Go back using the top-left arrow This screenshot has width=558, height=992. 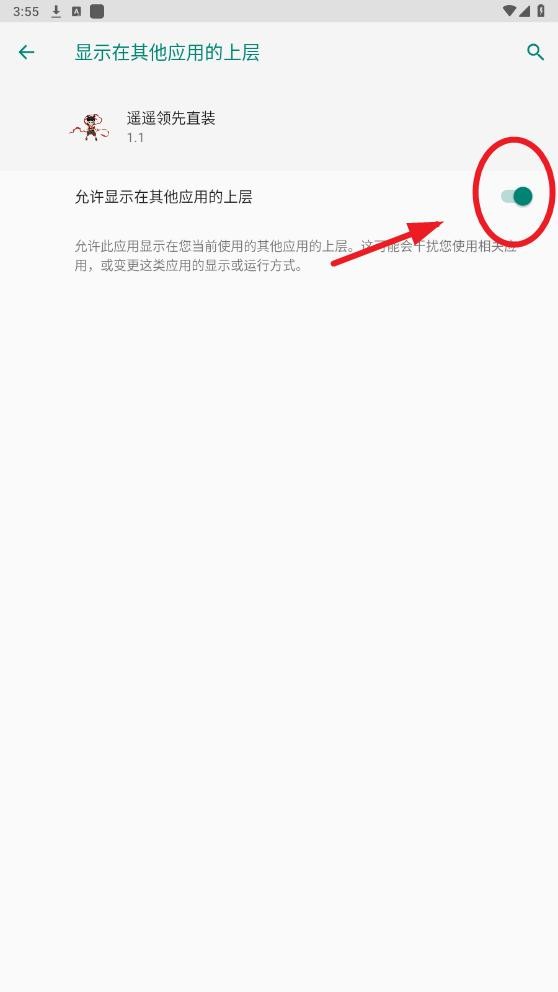[x=26, y=52]
